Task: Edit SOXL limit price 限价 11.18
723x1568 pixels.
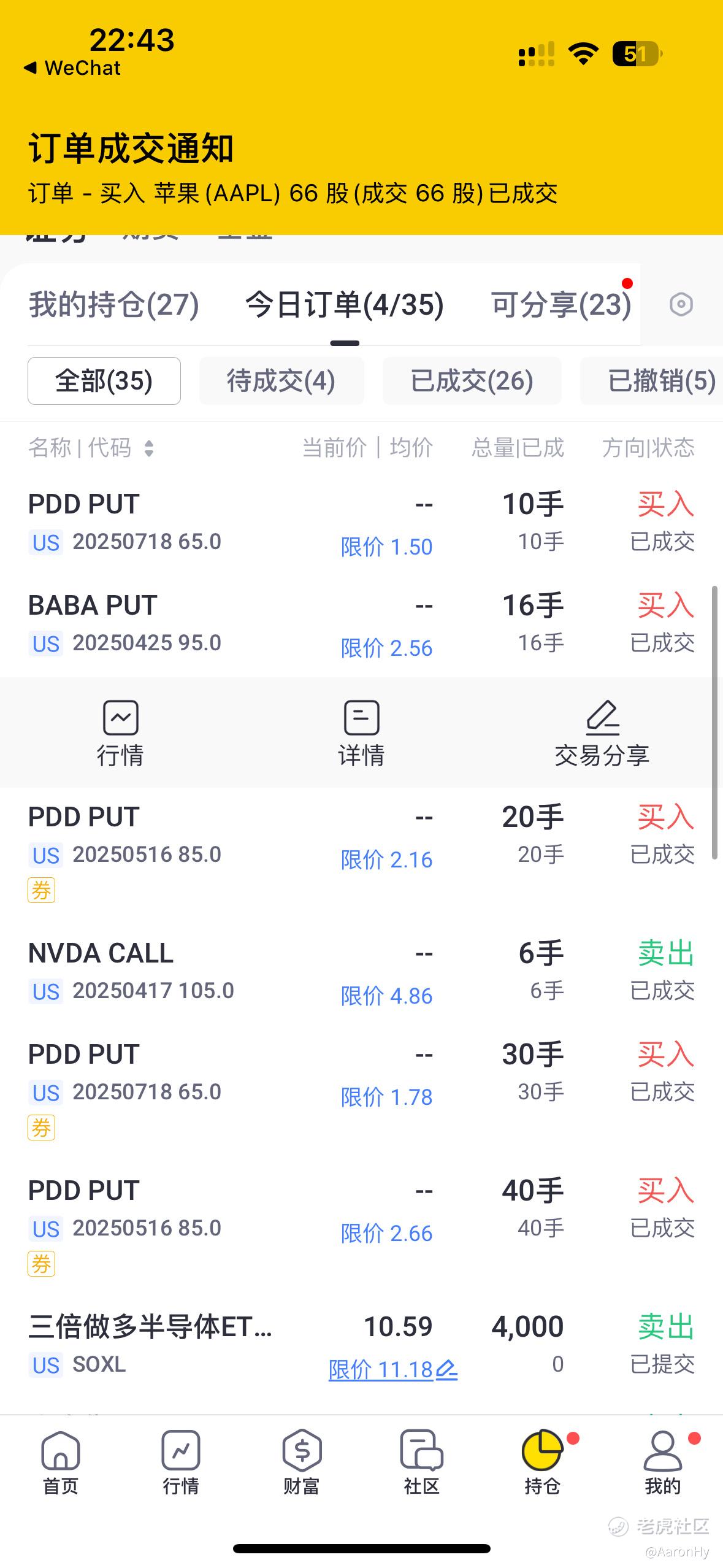Action: (393, 1370)
